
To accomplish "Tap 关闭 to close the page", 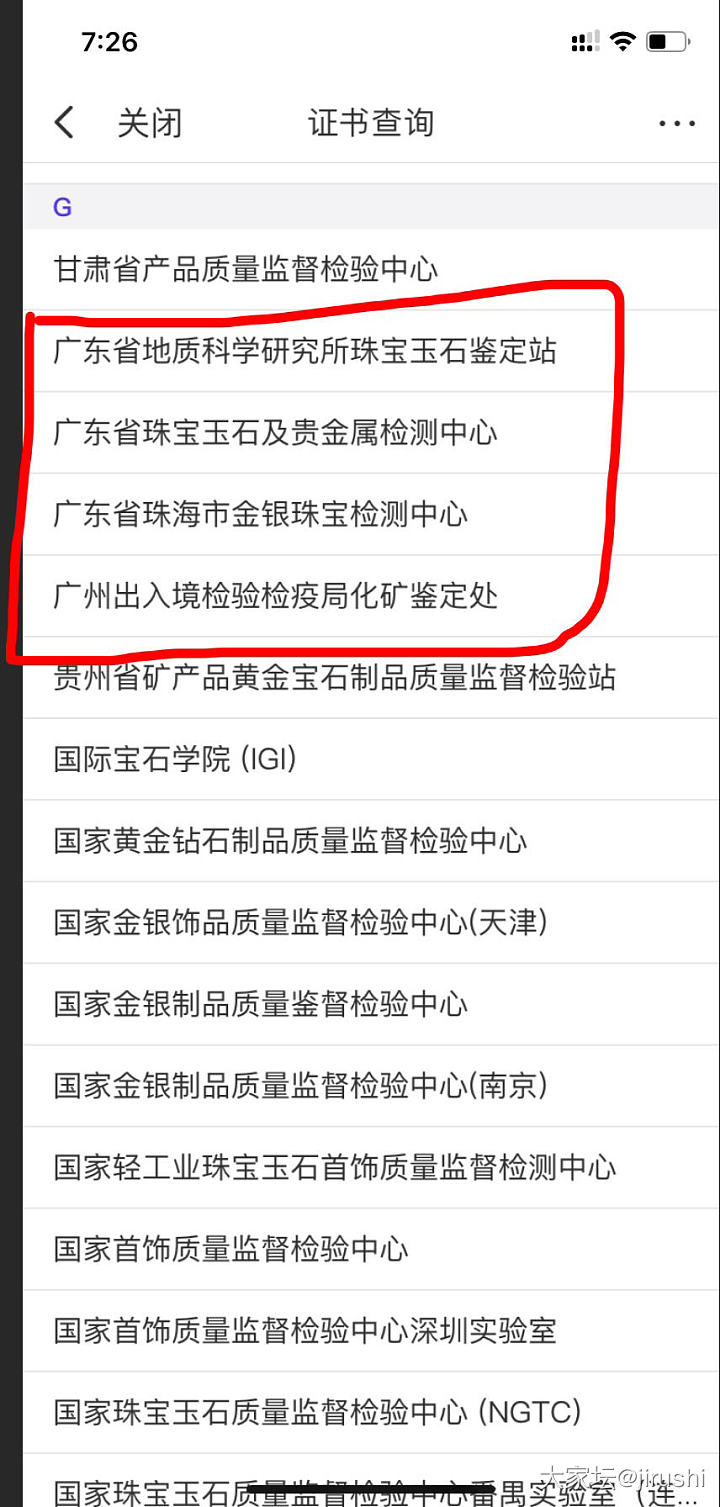I will pyautogui.click(x=150, y=123).
